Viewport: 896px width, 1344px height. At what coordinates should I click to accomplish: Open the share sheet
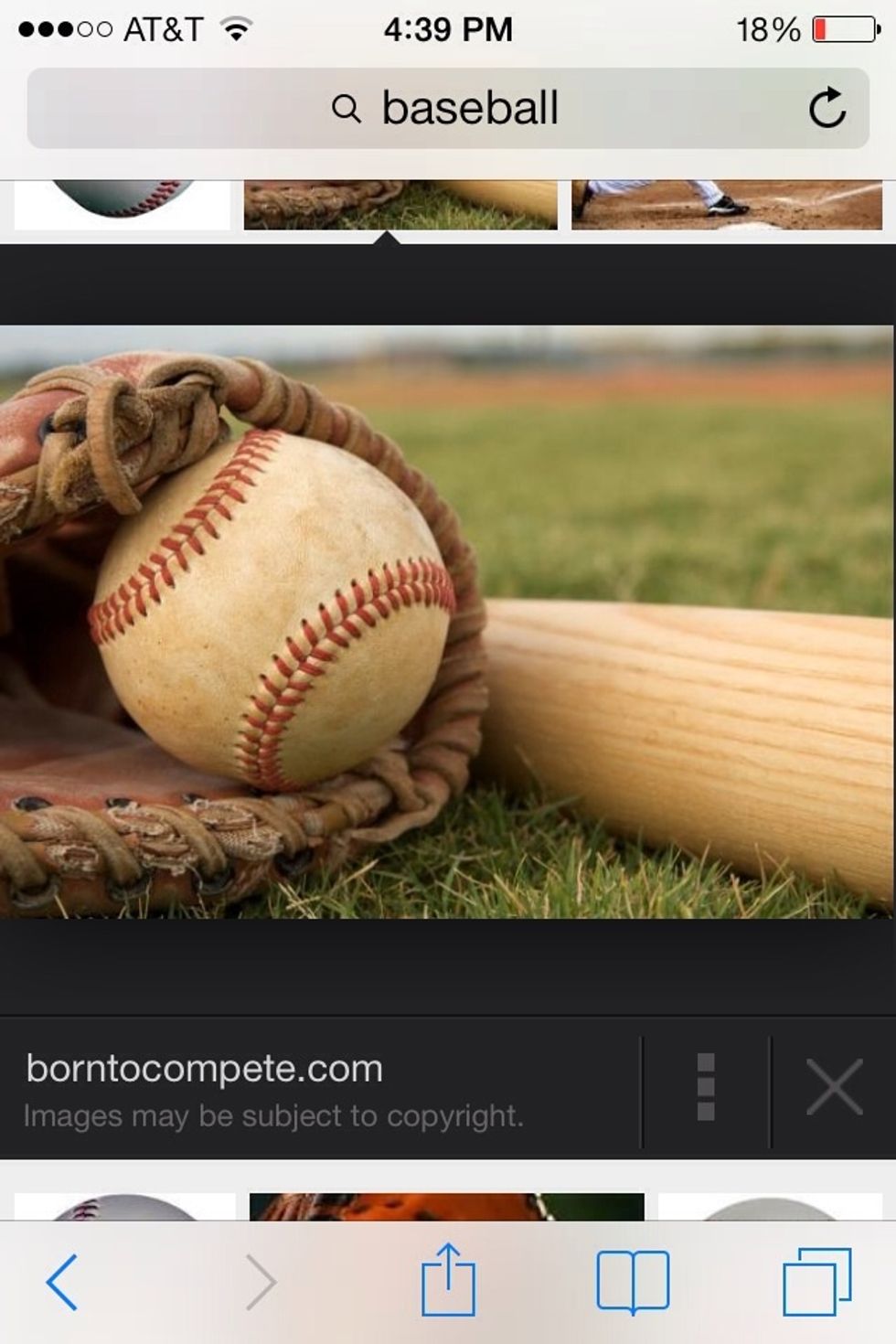click(448, 1280)
